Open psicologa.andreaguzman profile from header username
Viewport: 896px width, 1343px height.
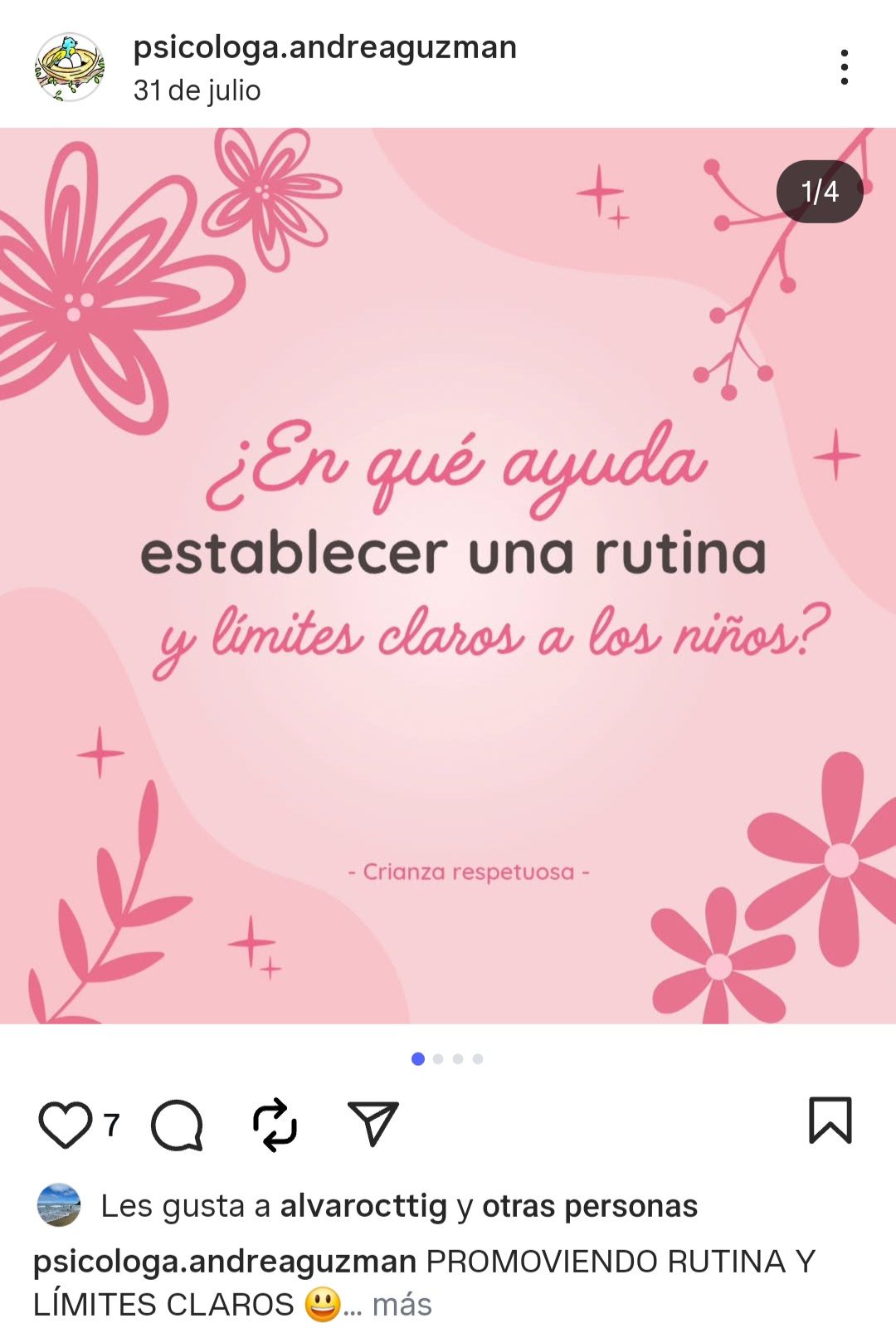[x=324, y=47]
